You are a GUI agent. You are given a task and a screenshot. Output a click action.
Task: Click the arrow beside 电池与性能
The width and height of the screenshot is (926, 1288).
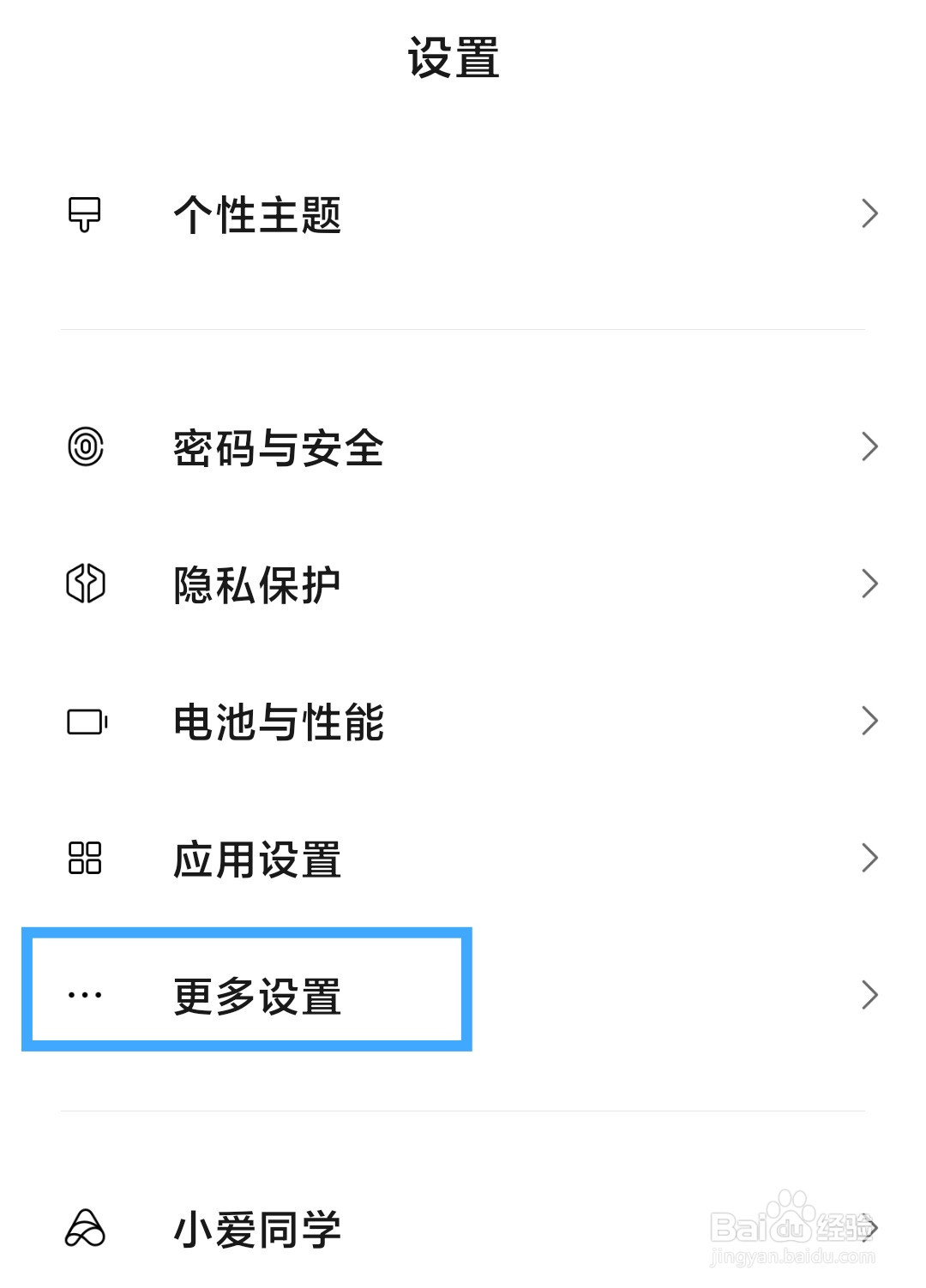tap(869, 722)
